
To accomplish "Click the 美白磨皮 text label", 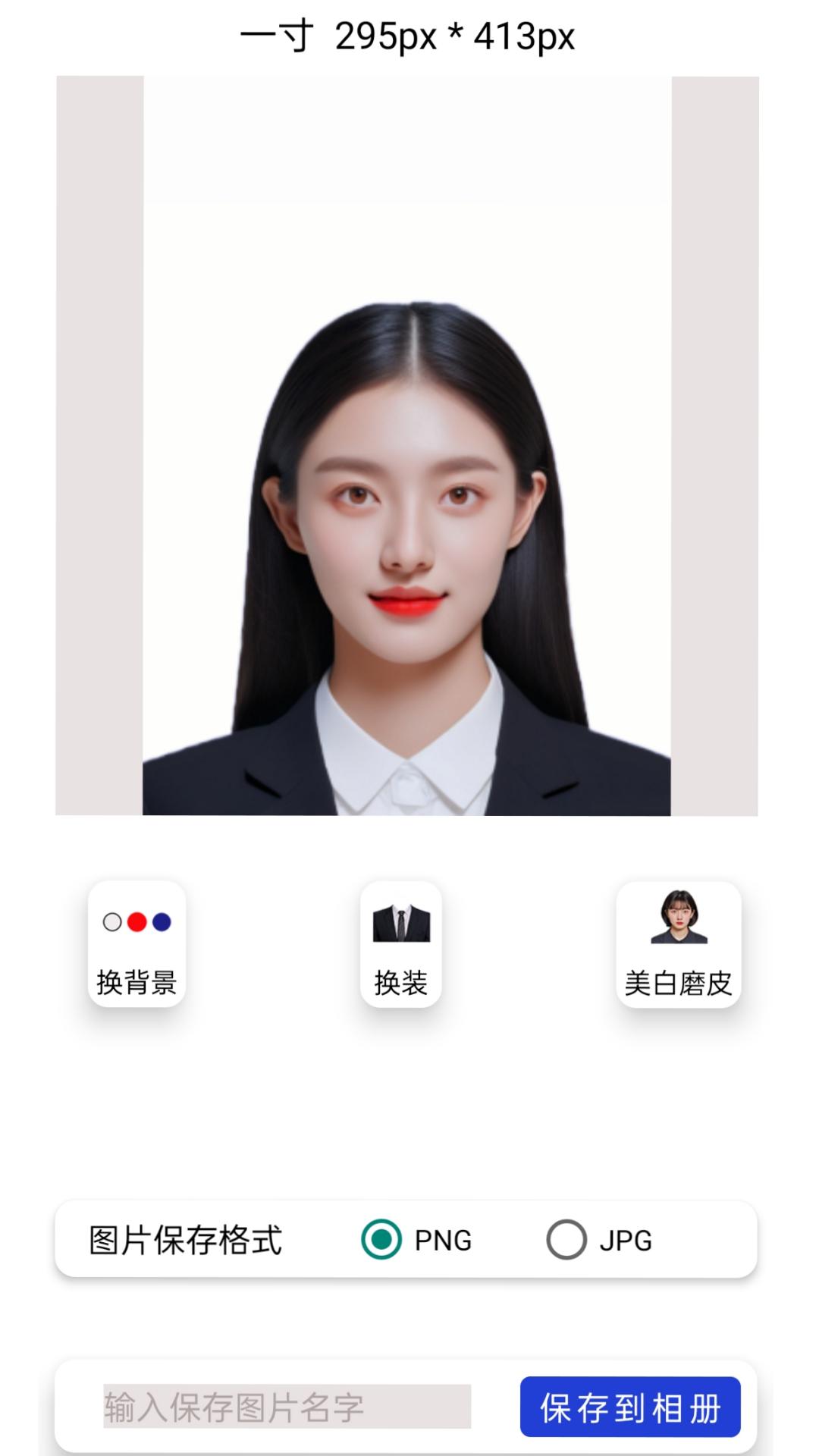I will pos(680,982).
